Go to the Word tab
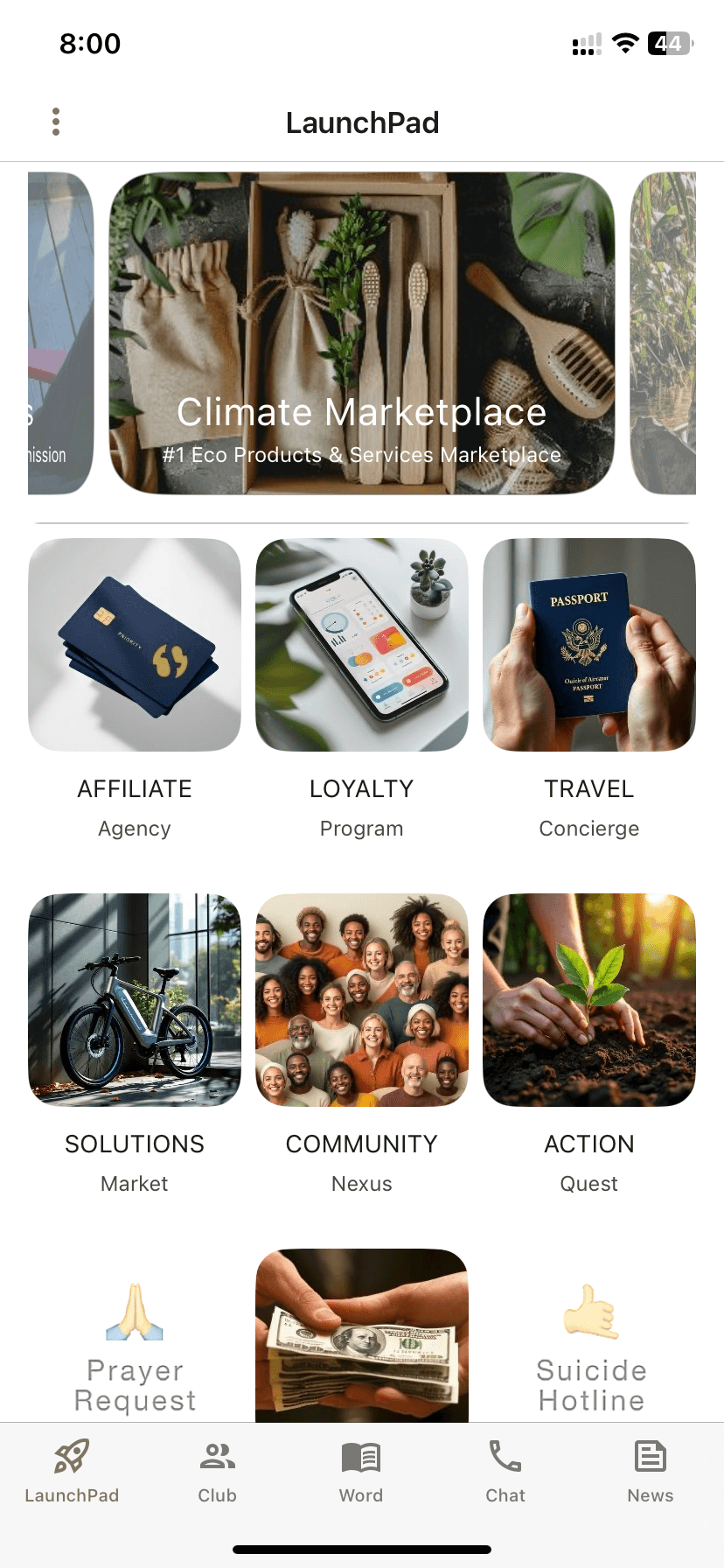The image size is (724, 1568). 361,1472
